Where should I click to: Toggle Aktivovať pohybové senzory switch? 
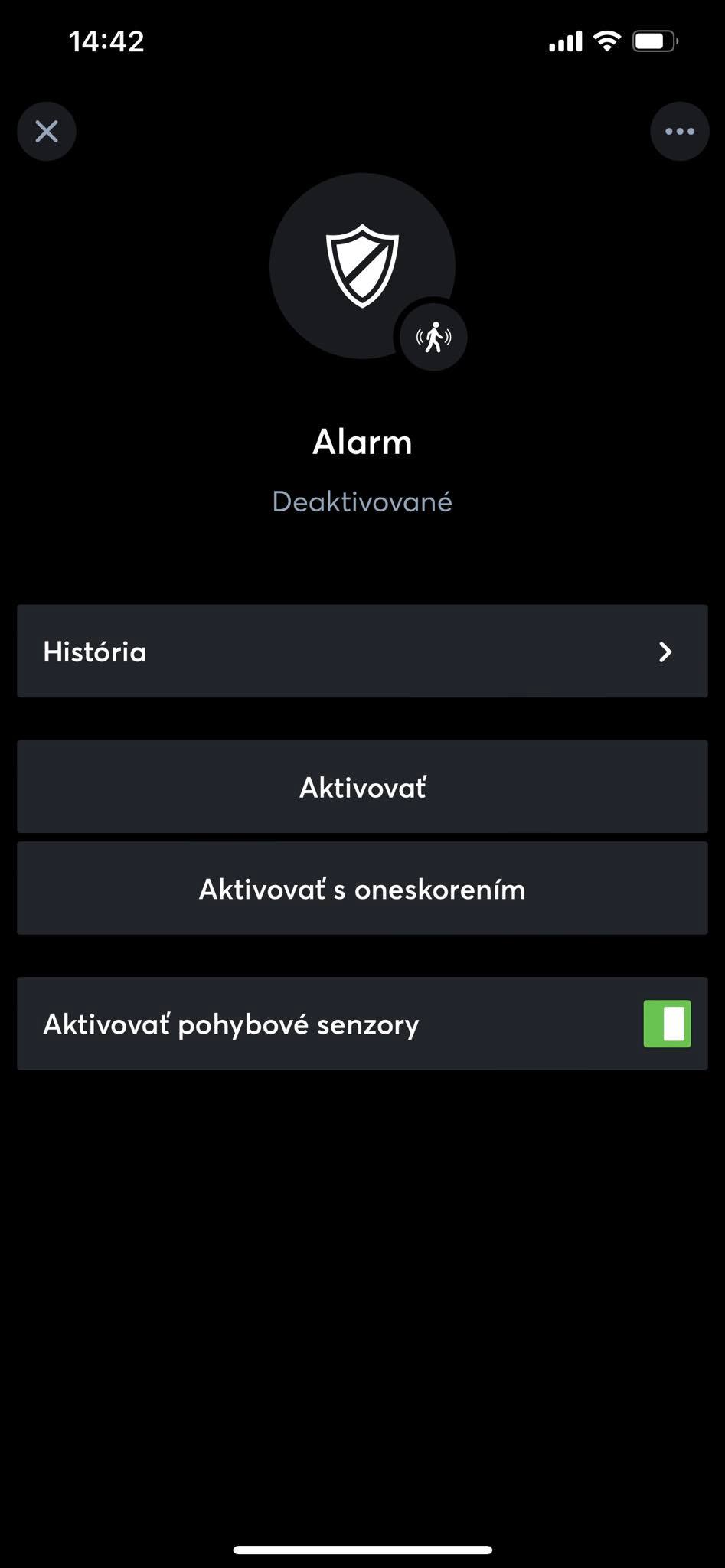[667, 1024]
